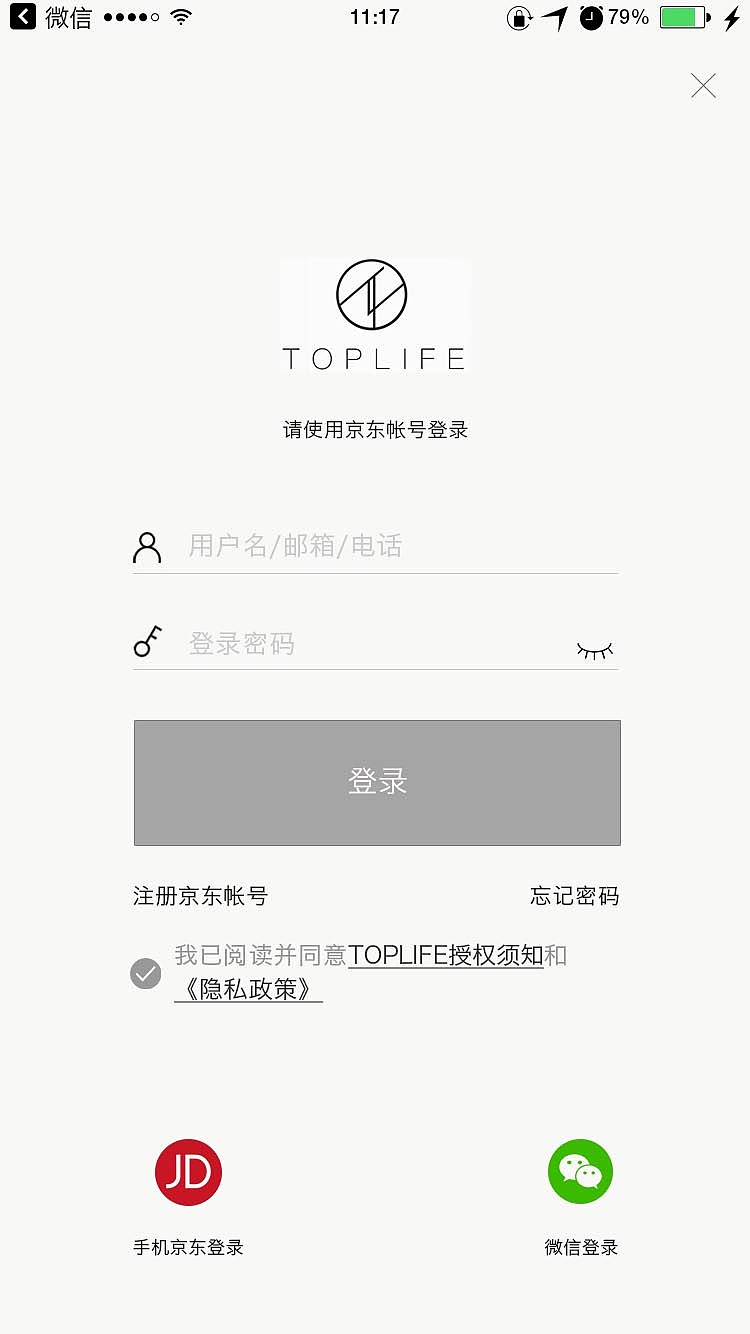Click the person icon beside the username field
This screenshot has width=750, height=1334.
(148, 546)
